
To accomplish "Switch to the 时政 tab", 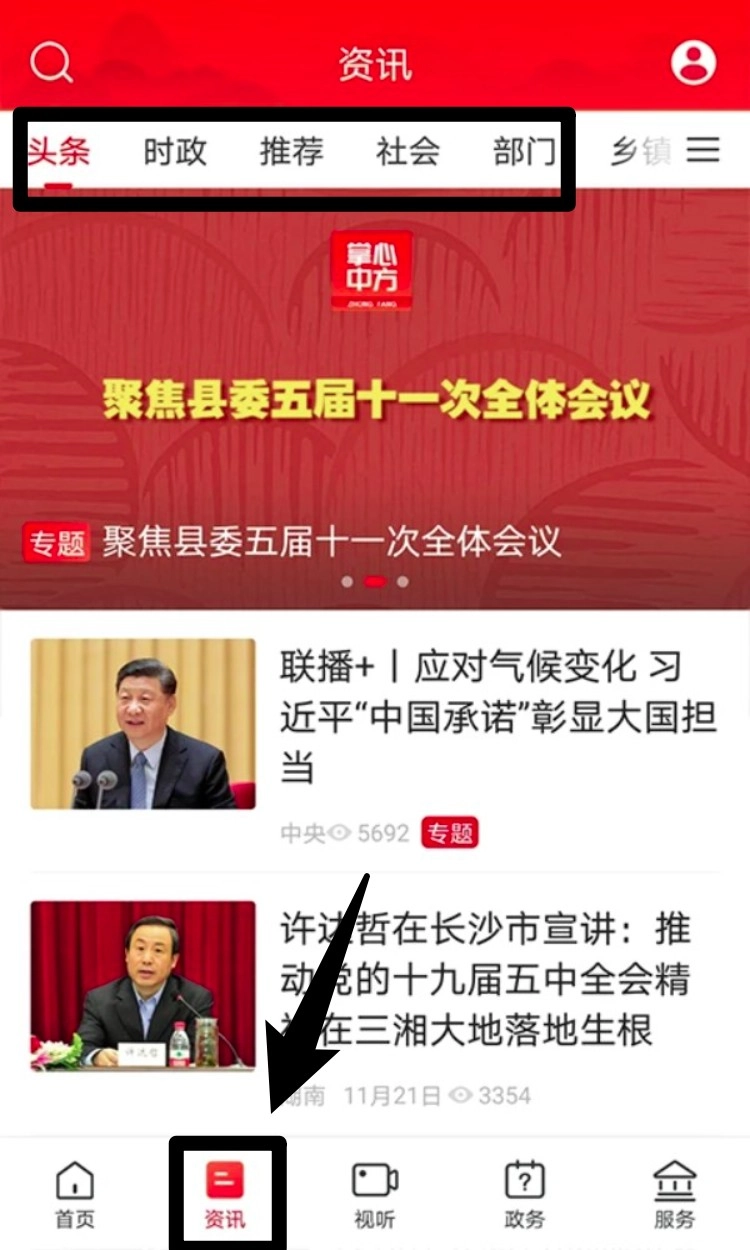I will (175, 151).
